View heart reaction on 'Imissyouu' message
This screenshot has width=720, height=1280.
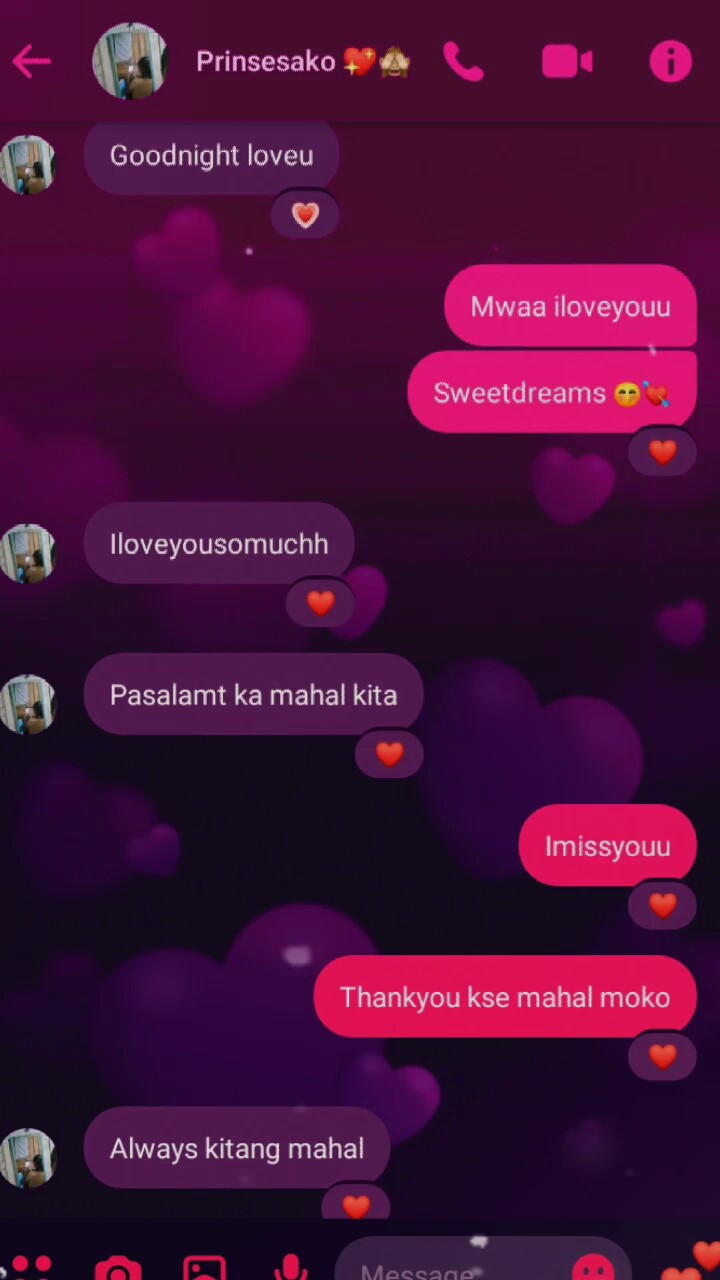click(x=662, y=906)
